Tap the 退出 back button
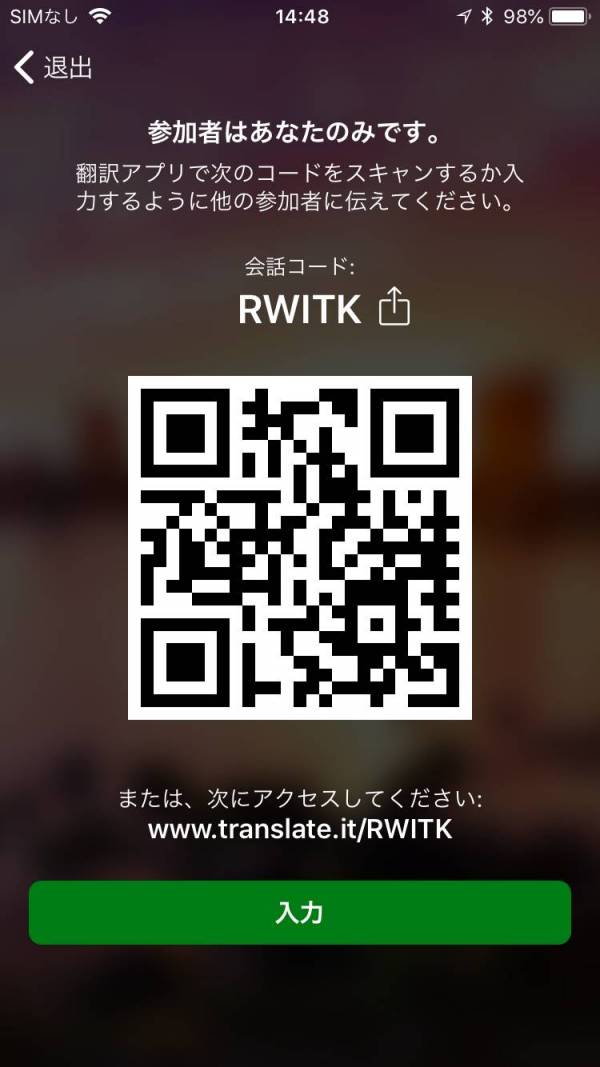The width and height of the screenshot is (600, 1067). (x=54, y=68)
